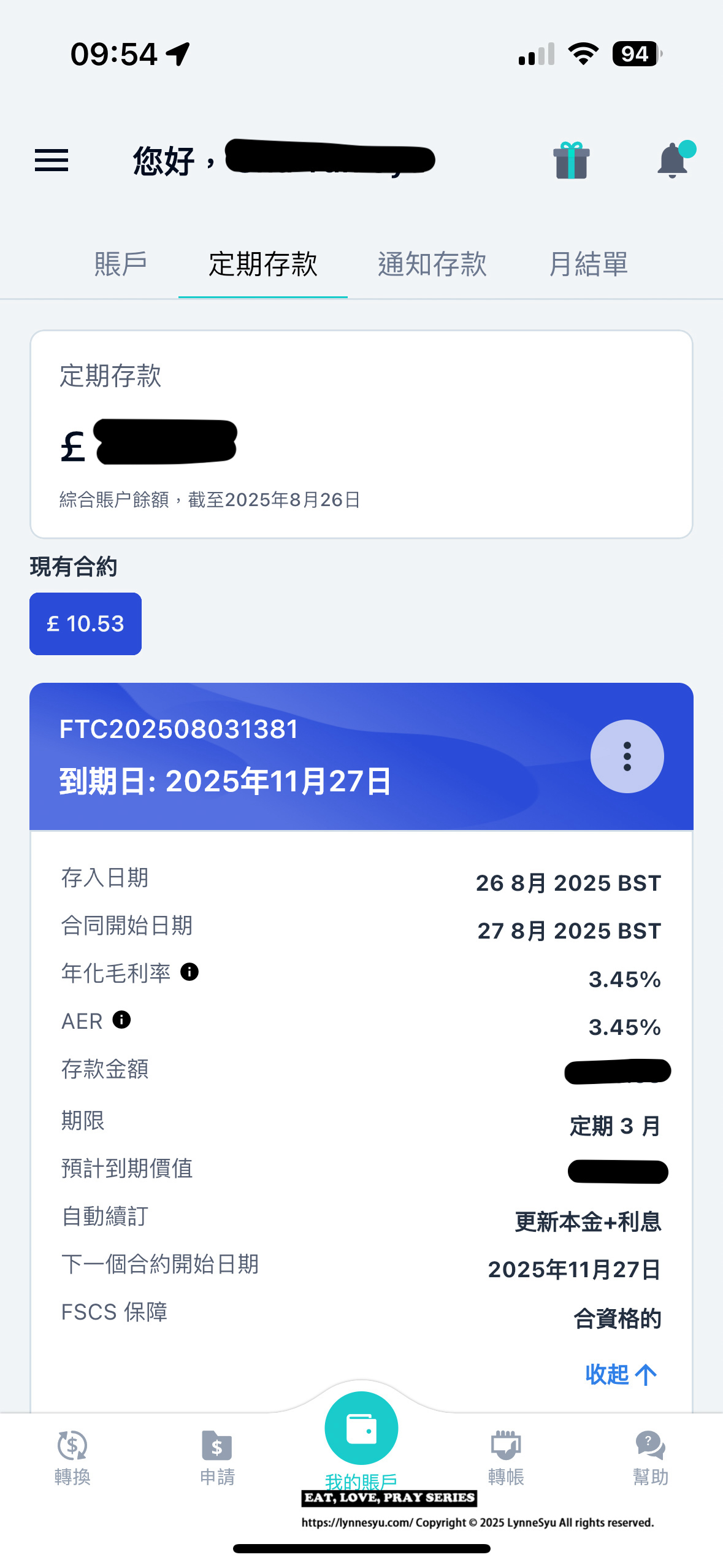Image resolution: width=723 pixels, height=1568 pixels.
Task: Switch to the 轉帳 bottom tab
Action: pos(506,1458)
